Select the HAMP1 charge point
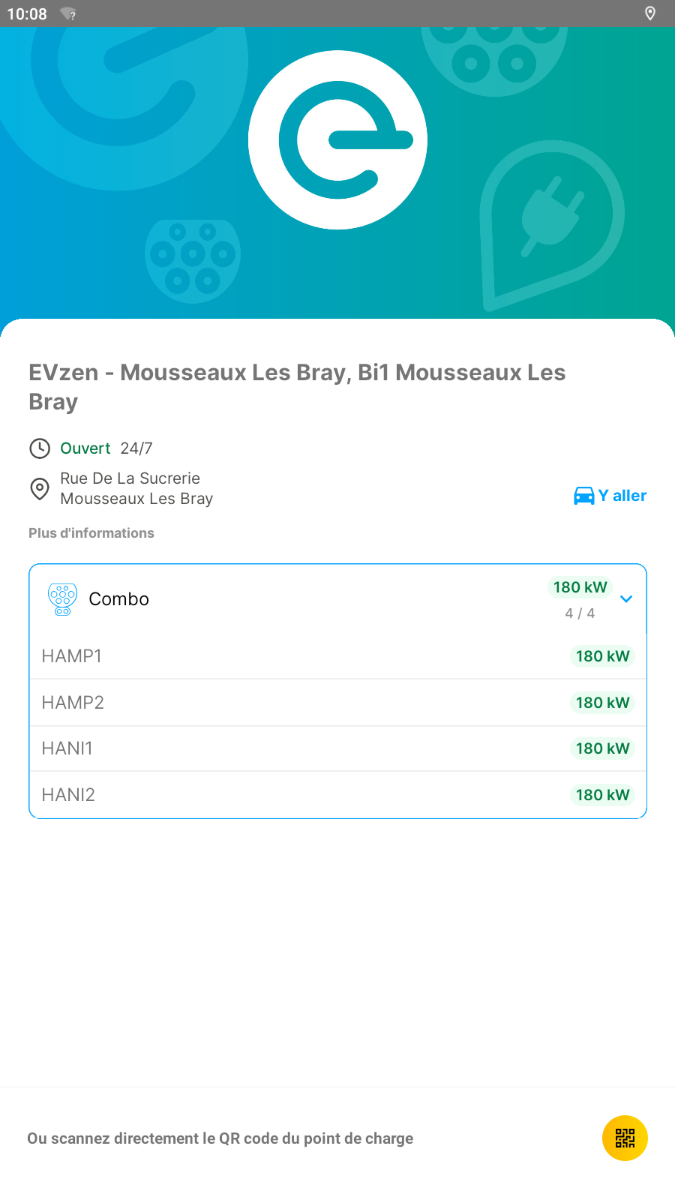 pyautogui.click(x=338, y=656)
